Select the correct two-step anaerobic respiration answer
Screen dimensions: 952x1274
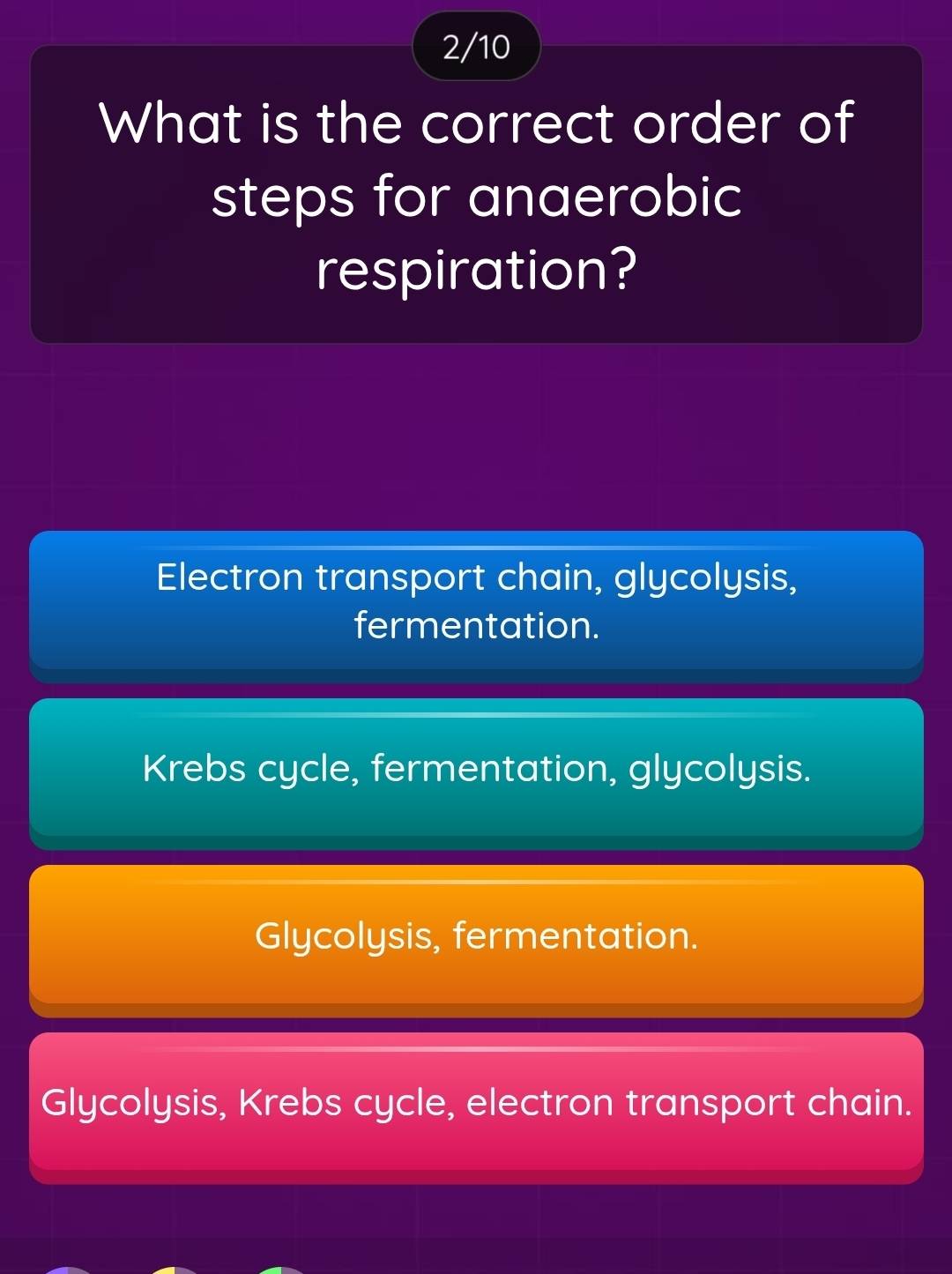tap(476, 937)
